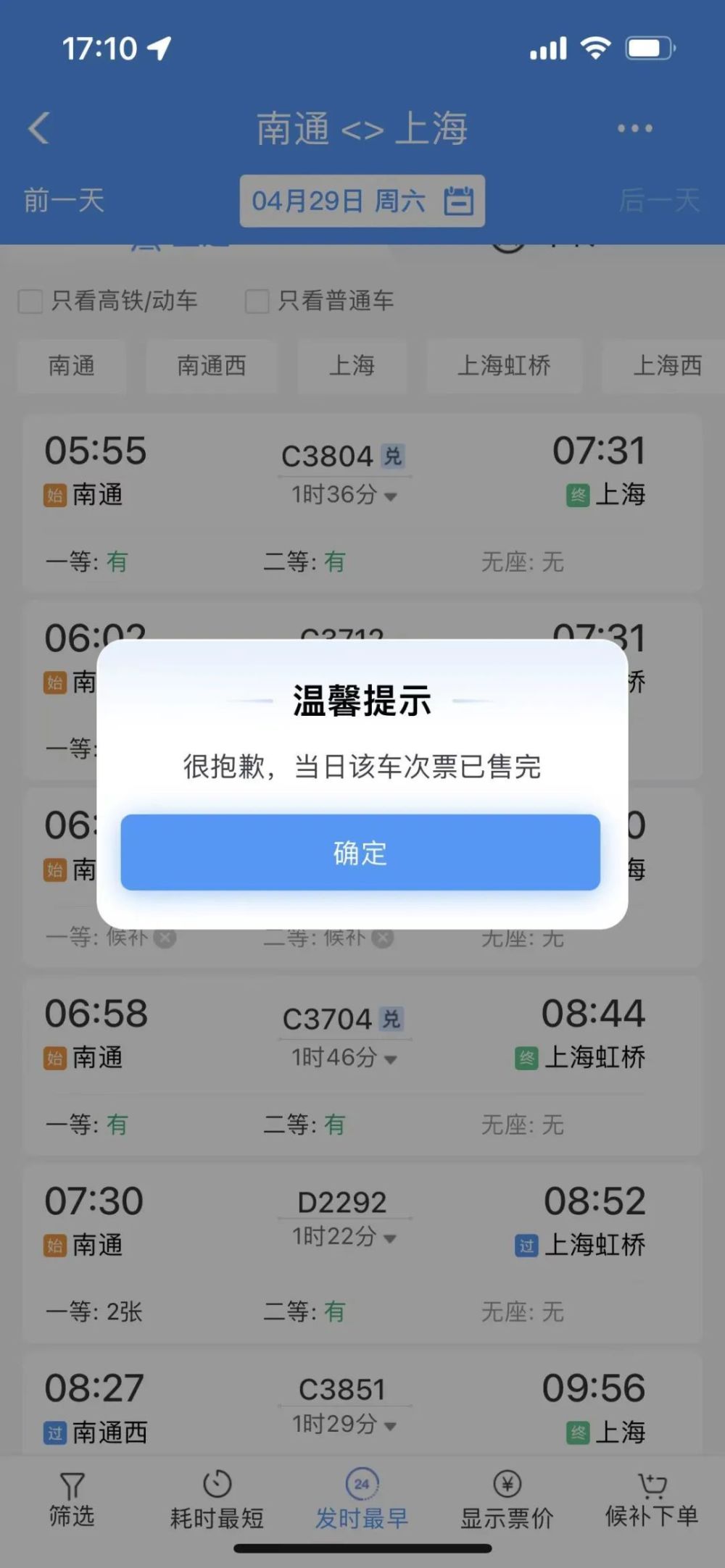The image size is (725, 1568).
Task: Toggle 显示票价 to show prices
Action: (507, 1499)
